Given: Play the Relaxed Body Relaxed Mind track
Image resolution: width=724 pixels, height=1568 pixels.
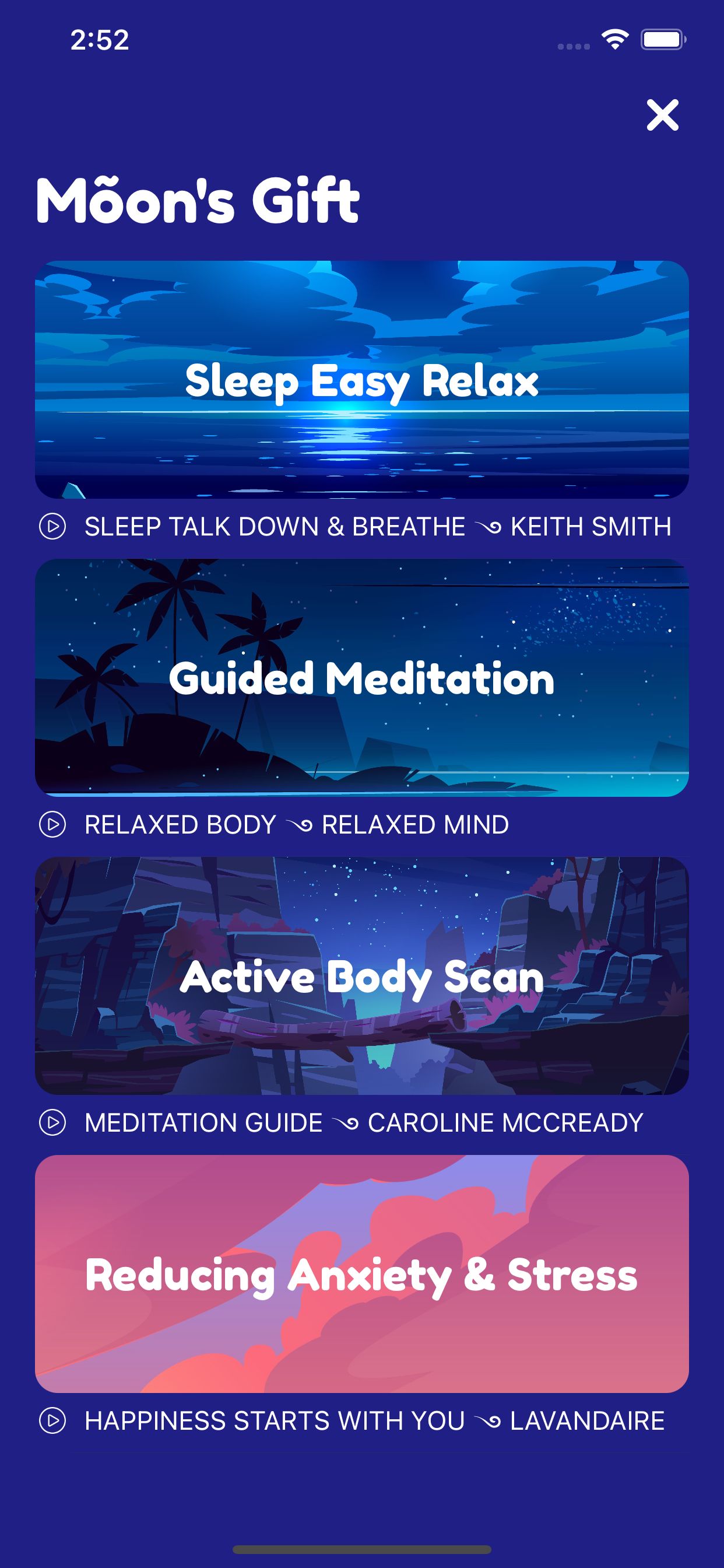Looking at the screenshot, I should point(52,825).
